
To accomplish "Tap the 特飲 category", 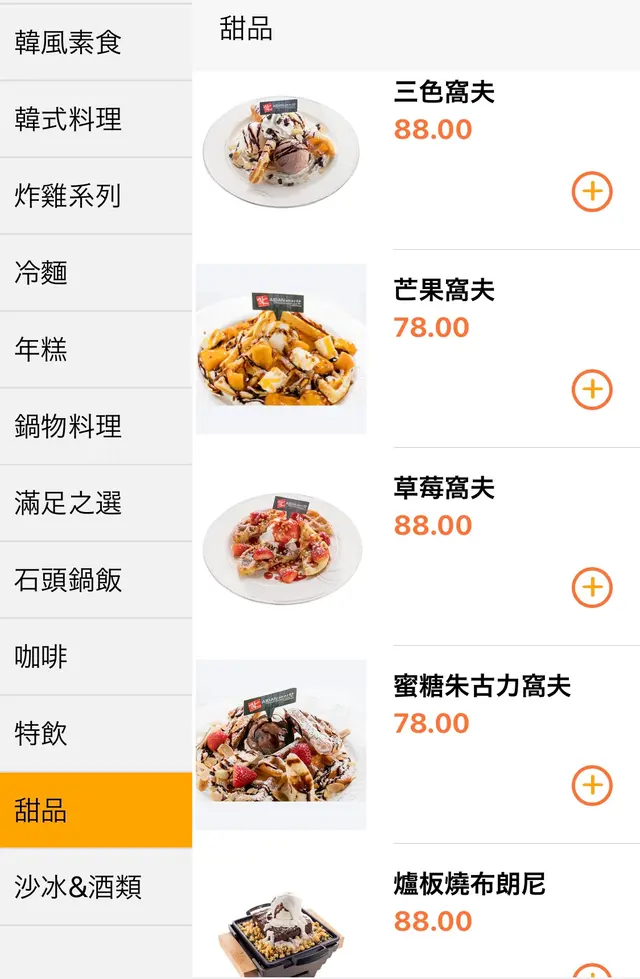I will [95, 734].
